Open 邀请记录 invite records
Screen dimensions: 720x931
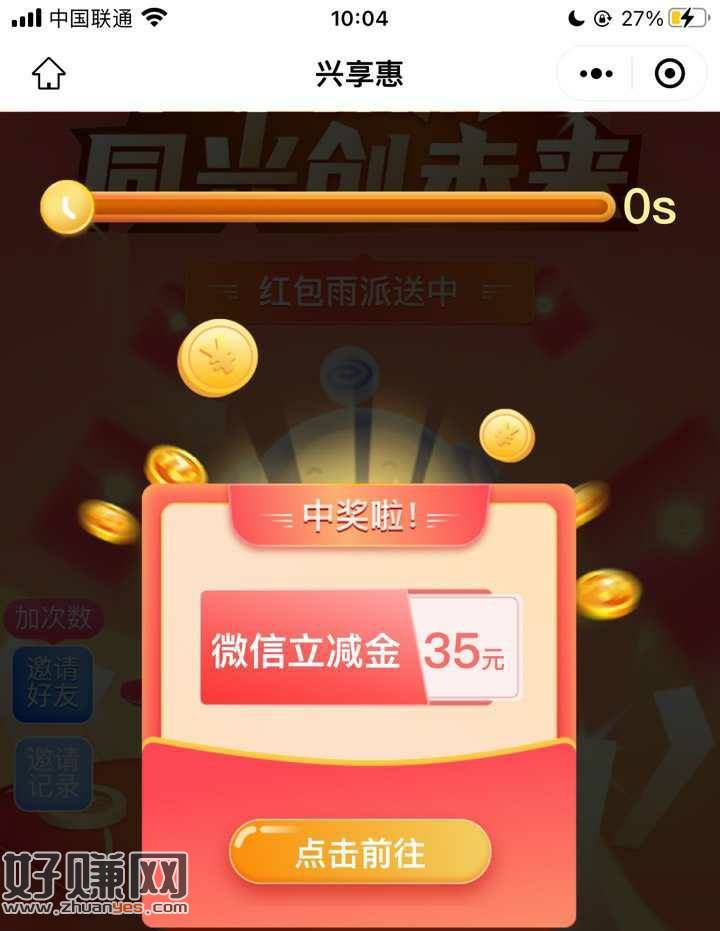tap(53, 773)
